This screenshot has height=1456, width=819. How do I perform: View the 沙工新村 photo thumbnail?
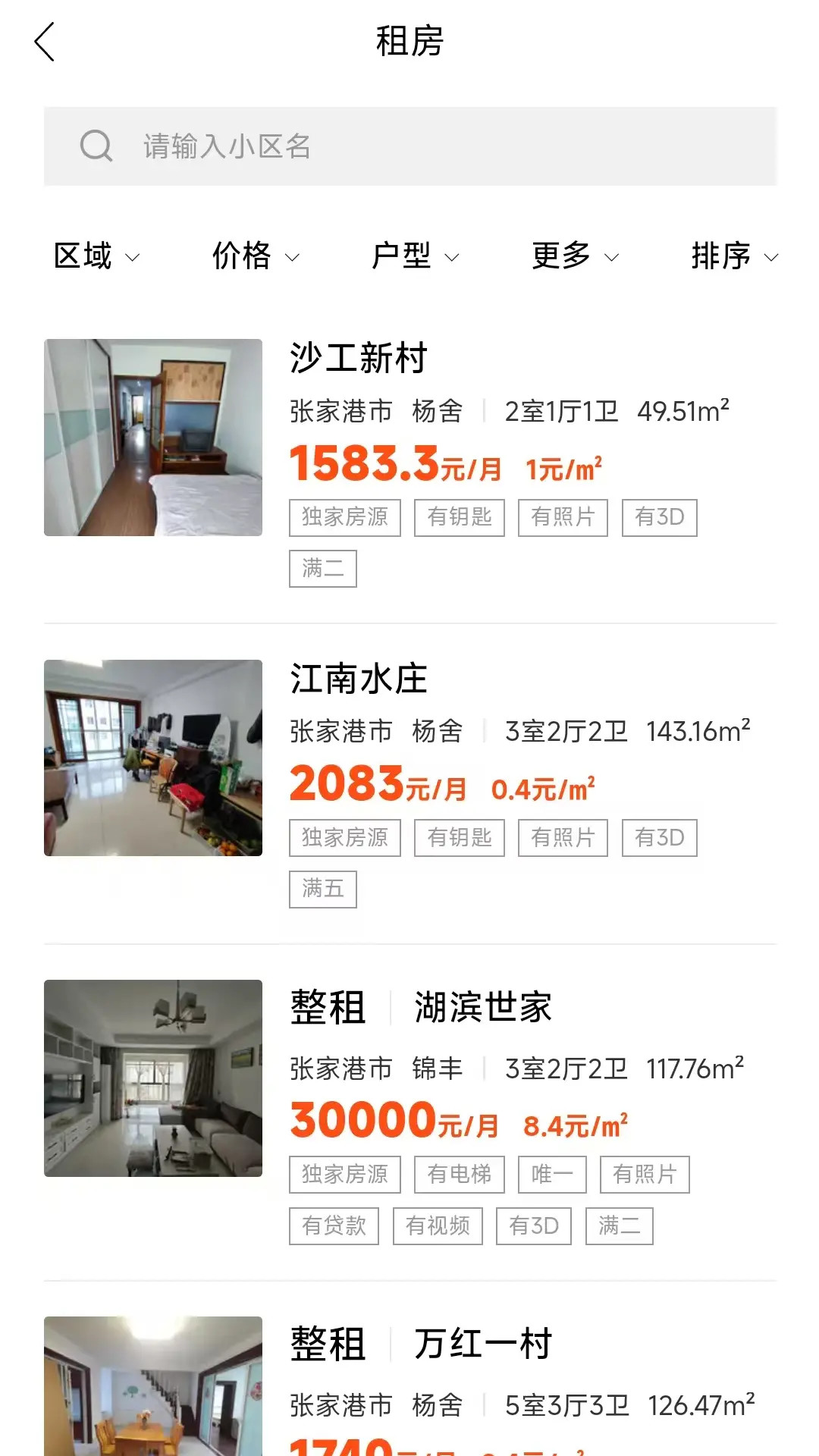click(153, 435)
